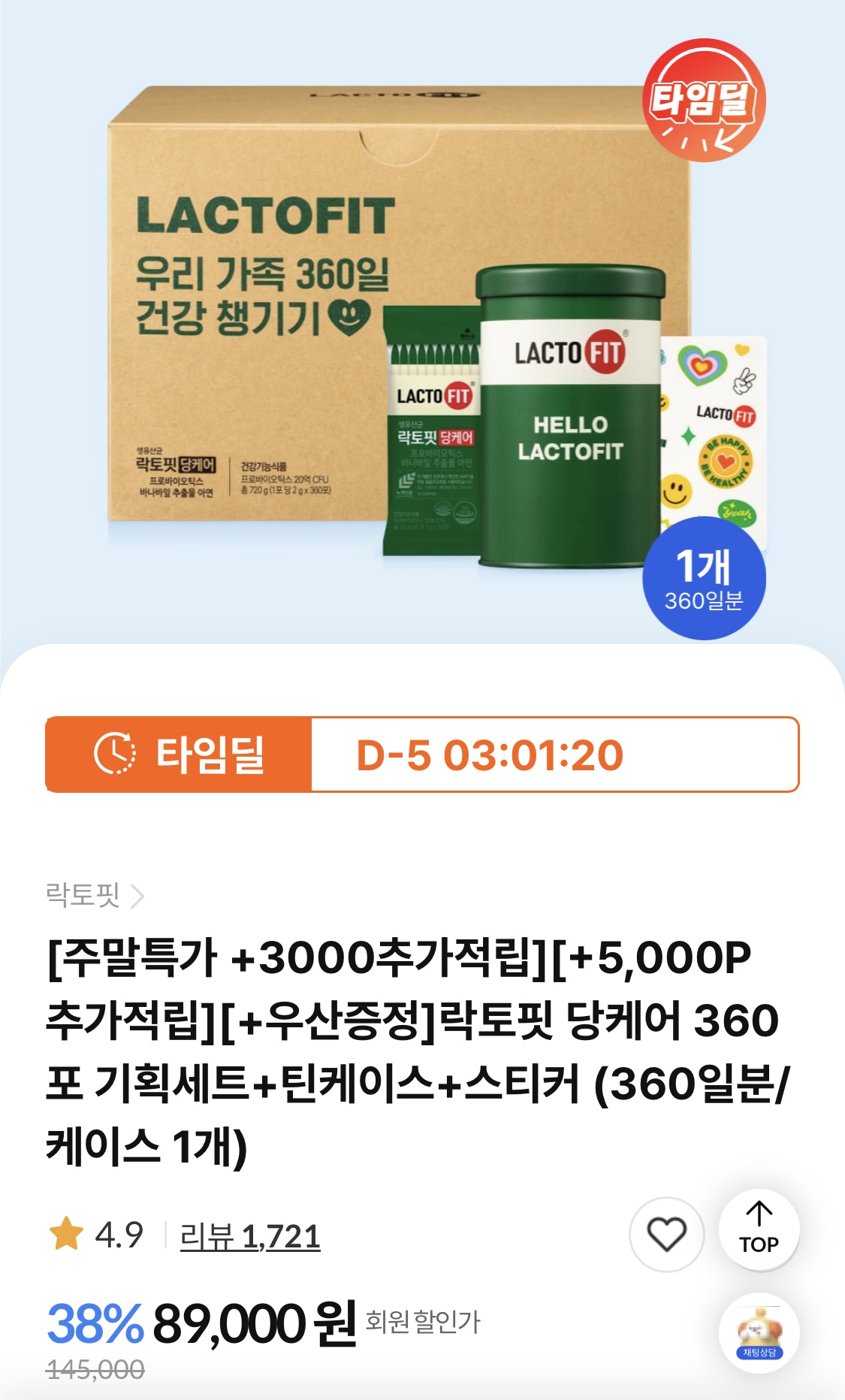This screenshot has height=1400, width=845.
Task: Open the 락토핏 brand page link
Action: pyautogui.click(x=94, y=895)
